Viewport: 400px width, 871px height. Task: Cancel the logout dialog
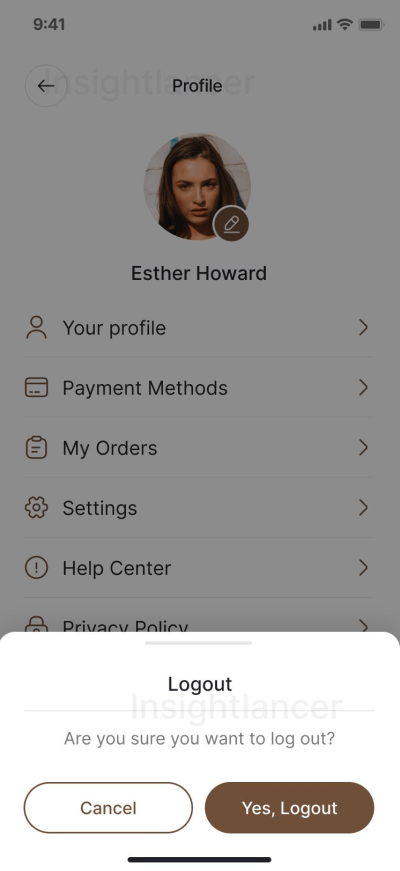coord(108,808)
